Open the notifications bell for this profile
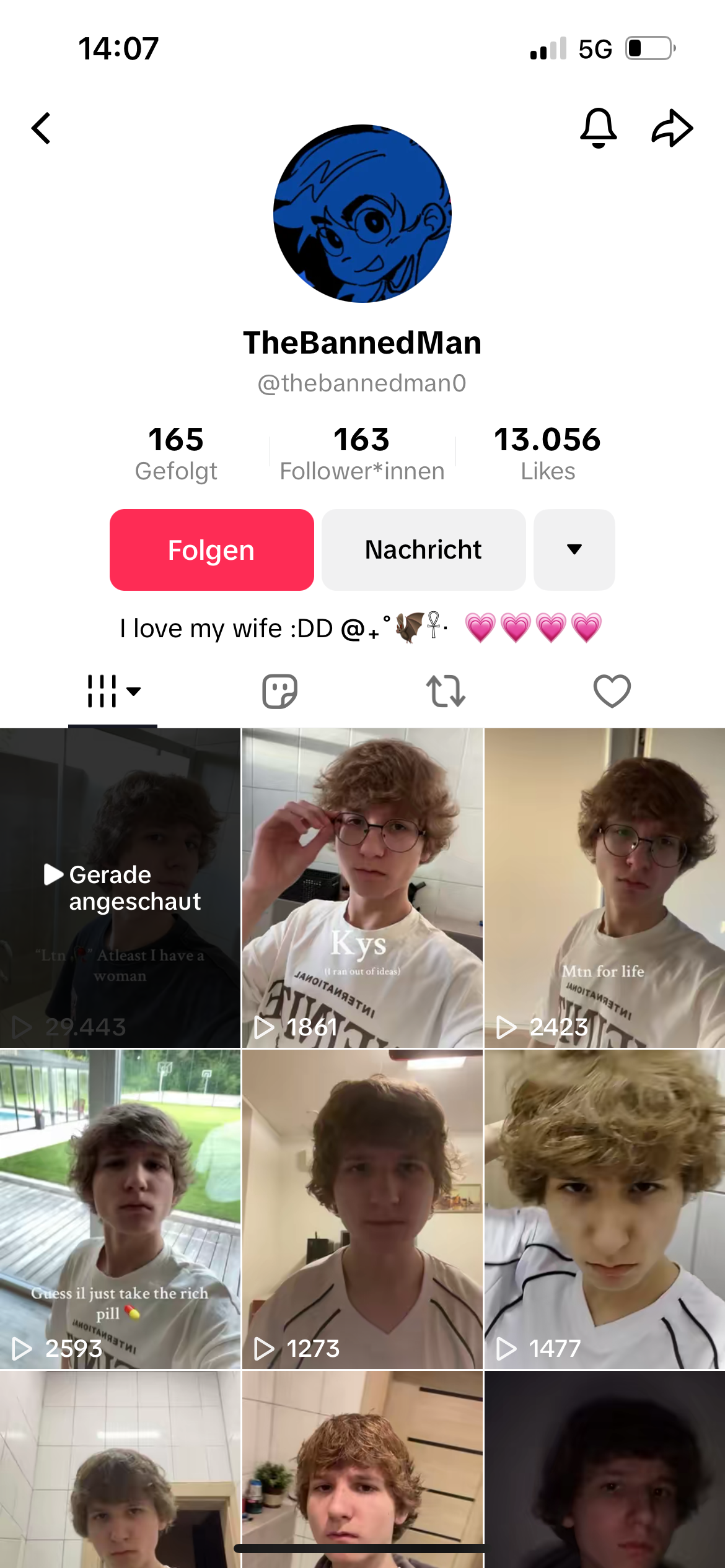This screenshot has width=725, height=1568. click(598, 128)
